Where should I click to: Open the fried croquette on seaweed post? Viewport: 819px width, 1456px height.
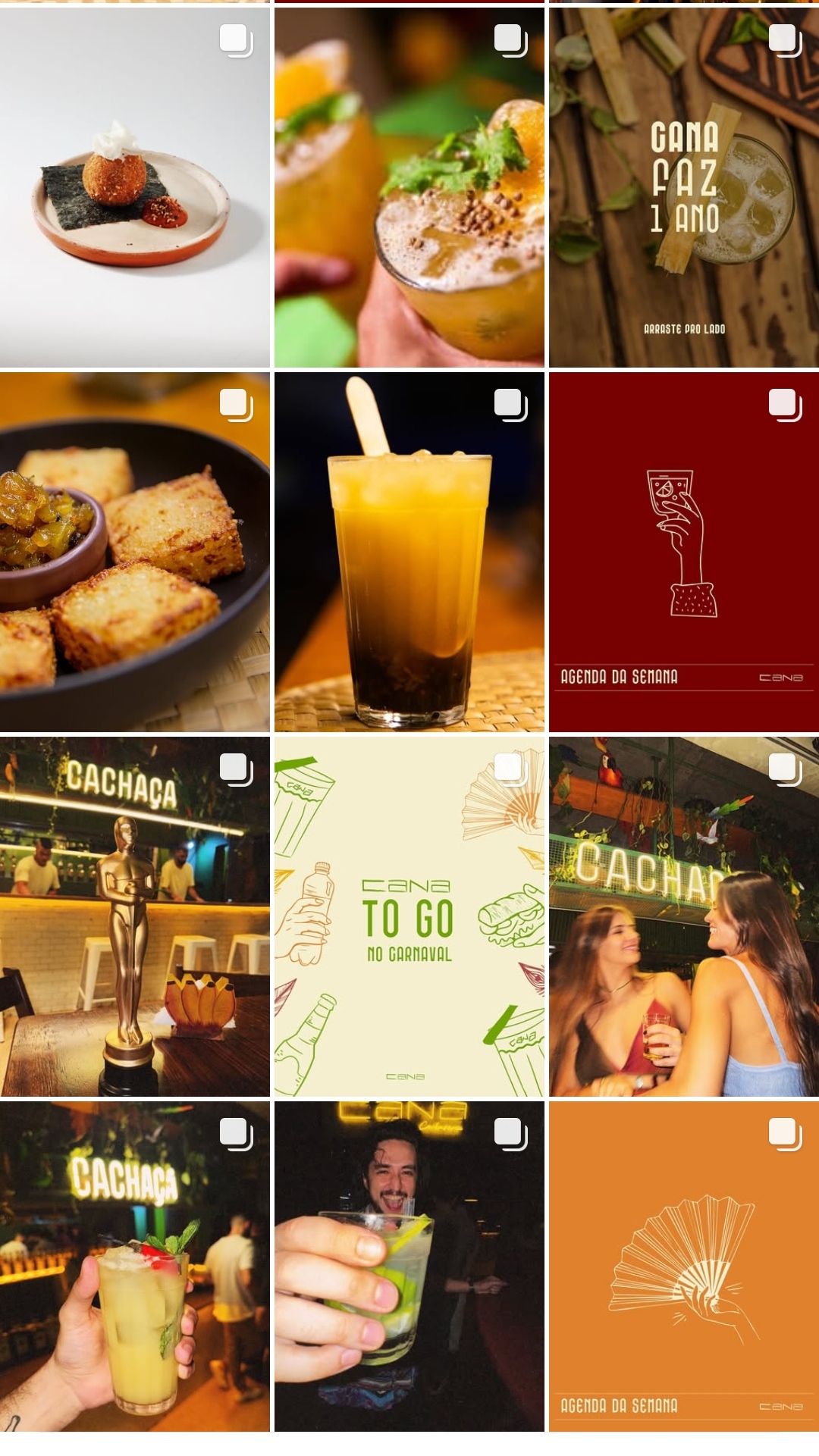point(135,187)
